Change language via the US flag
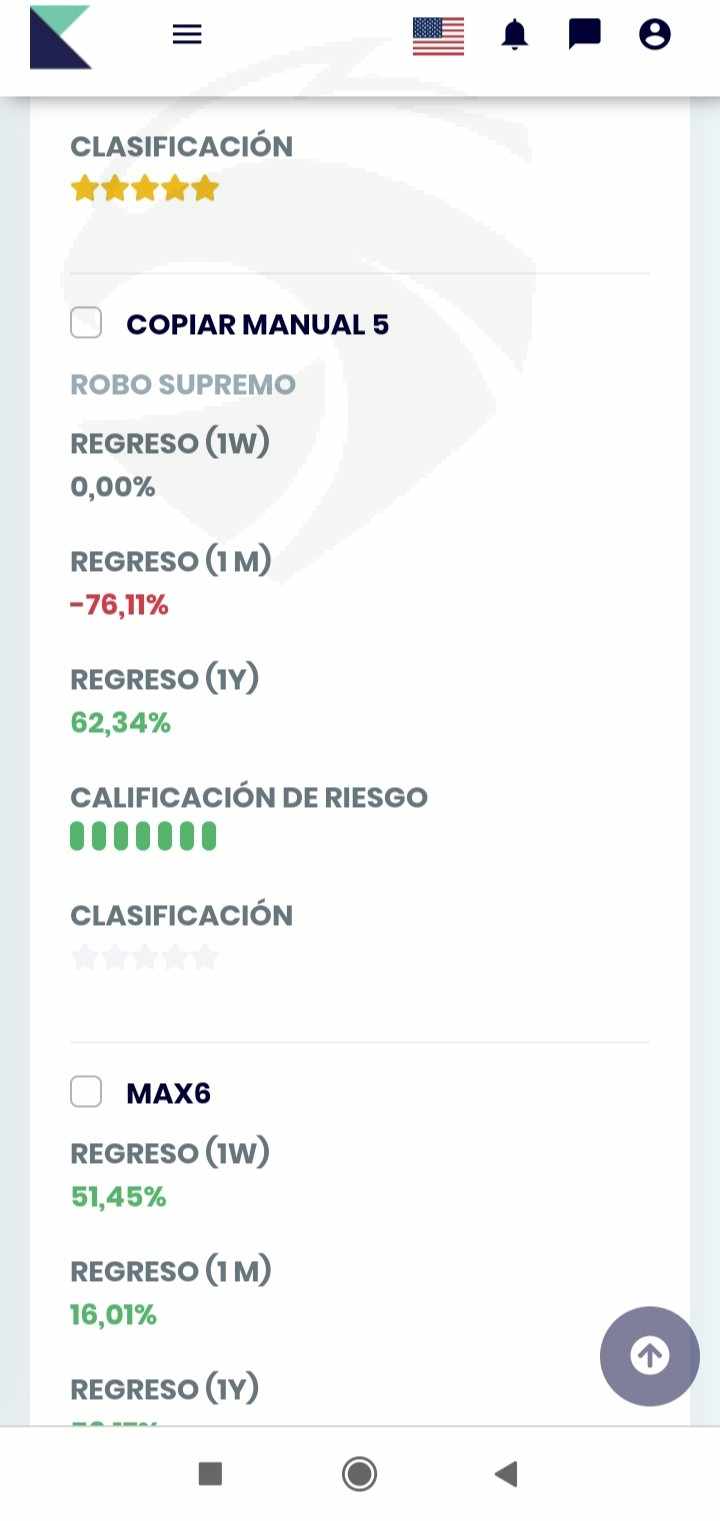Image resolution: width=720 pixels, height=1521 pixels. [438, 36]
